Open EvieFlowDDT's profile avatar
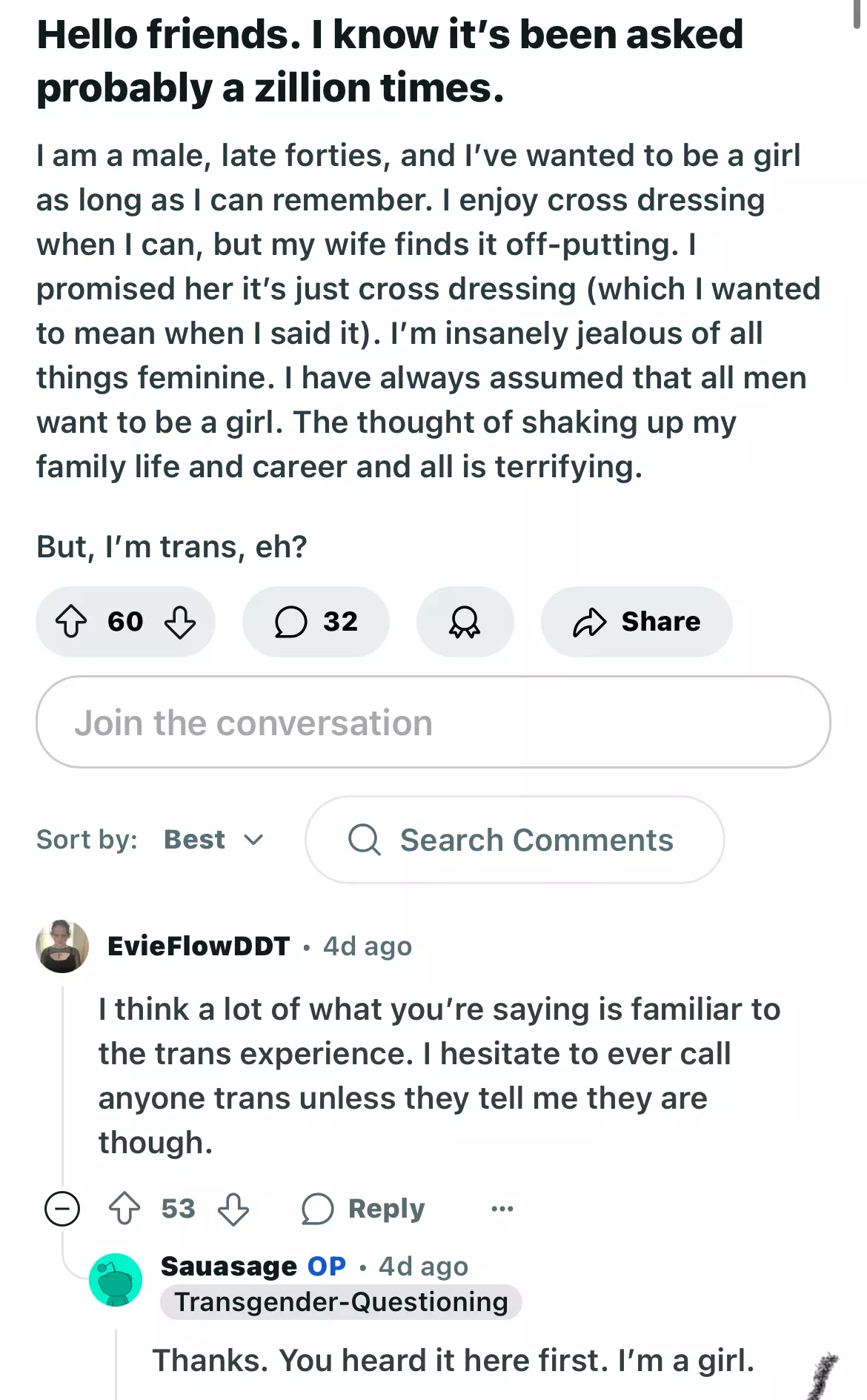Viewport: 867px width, 1400px height. point(62,946)
